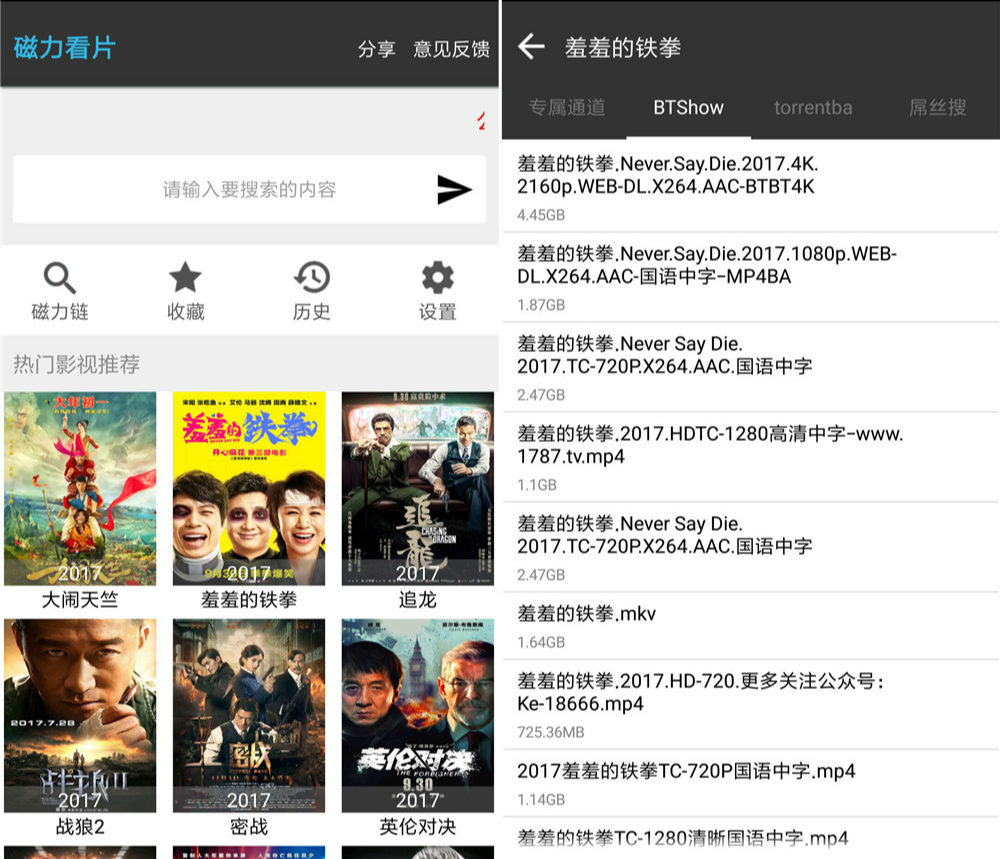Open the 战狼2 movie poster
Viewport: 1000px width, 859px height.
80,715
